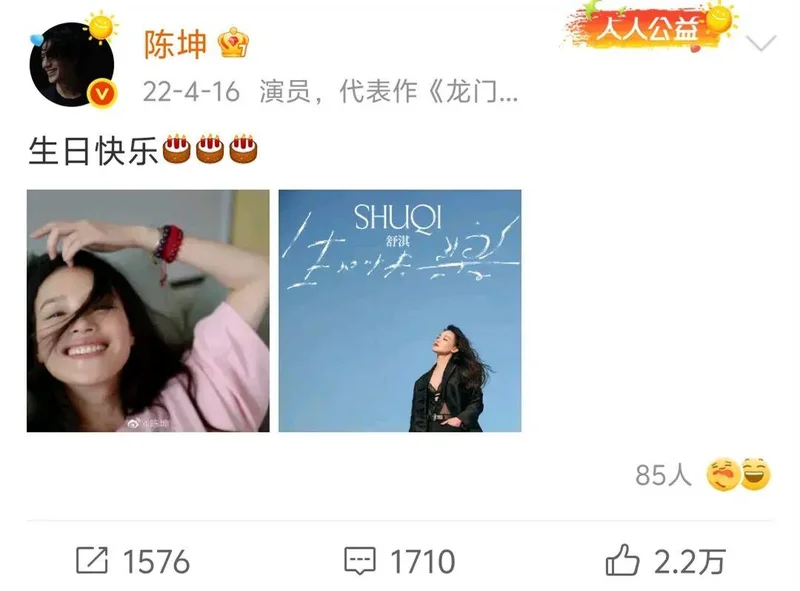Open the smiling woman photo
The height and width of the screenshot is (591, 800).
click(148, 311)
